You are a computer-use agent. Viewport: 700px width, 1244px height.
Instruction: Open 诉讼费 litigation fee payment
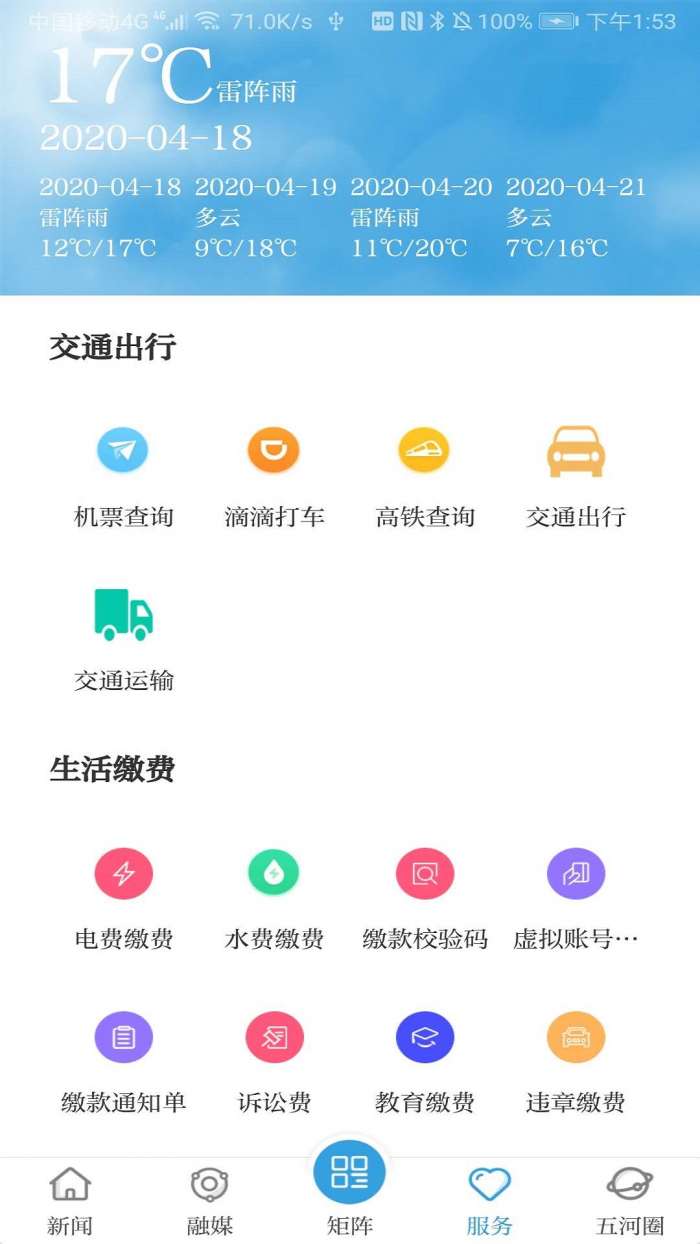274,1062
